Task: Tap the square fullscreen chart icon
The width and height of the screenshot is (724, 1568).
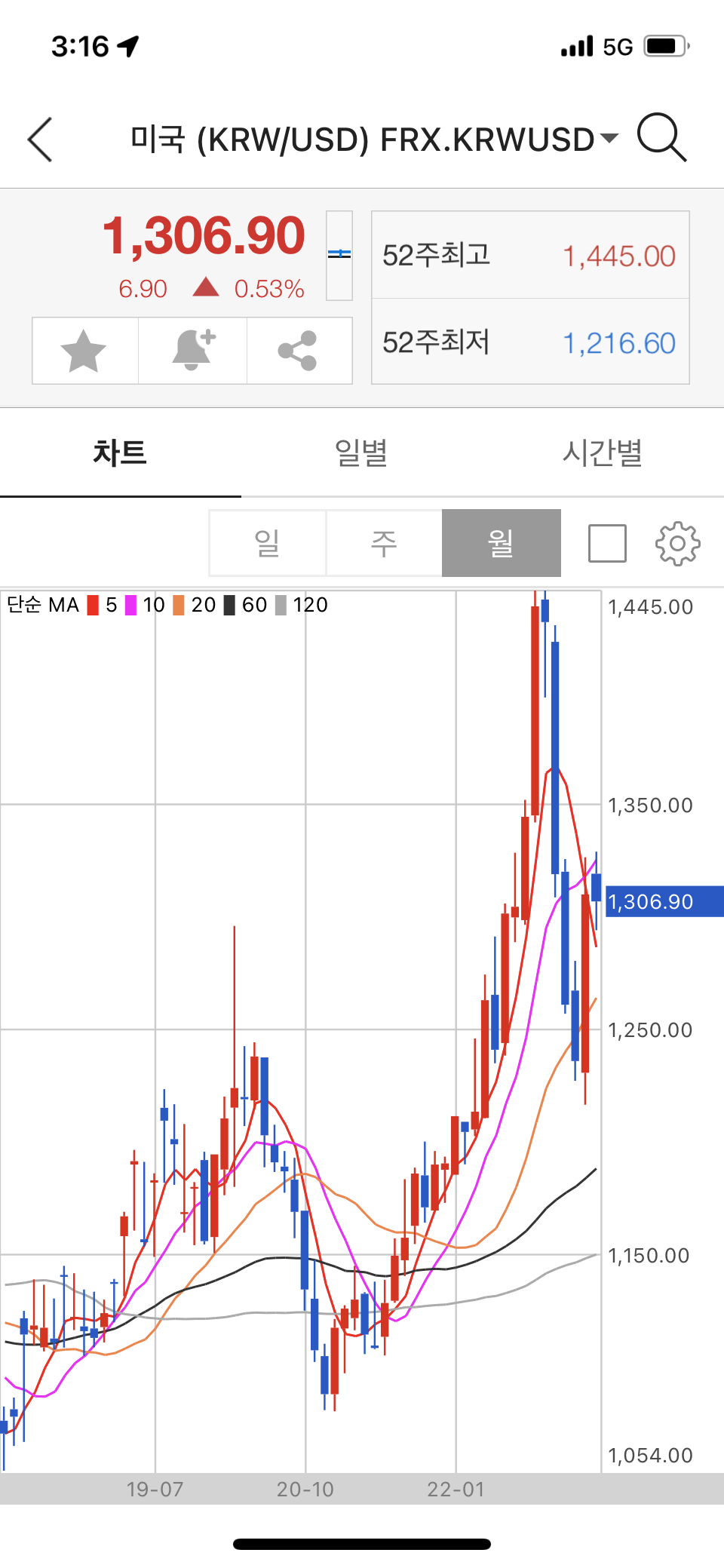Action: (607, 543)
